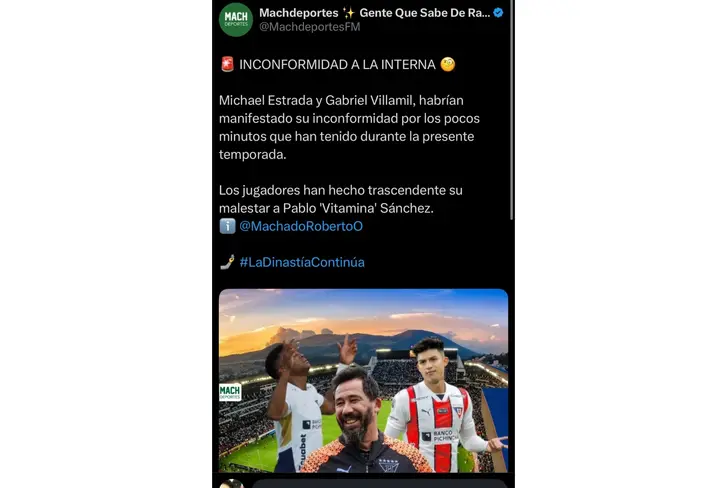
Task: Open the @MachdeportesFM account name
Action: pyautogui.click(x=309, y=28)
